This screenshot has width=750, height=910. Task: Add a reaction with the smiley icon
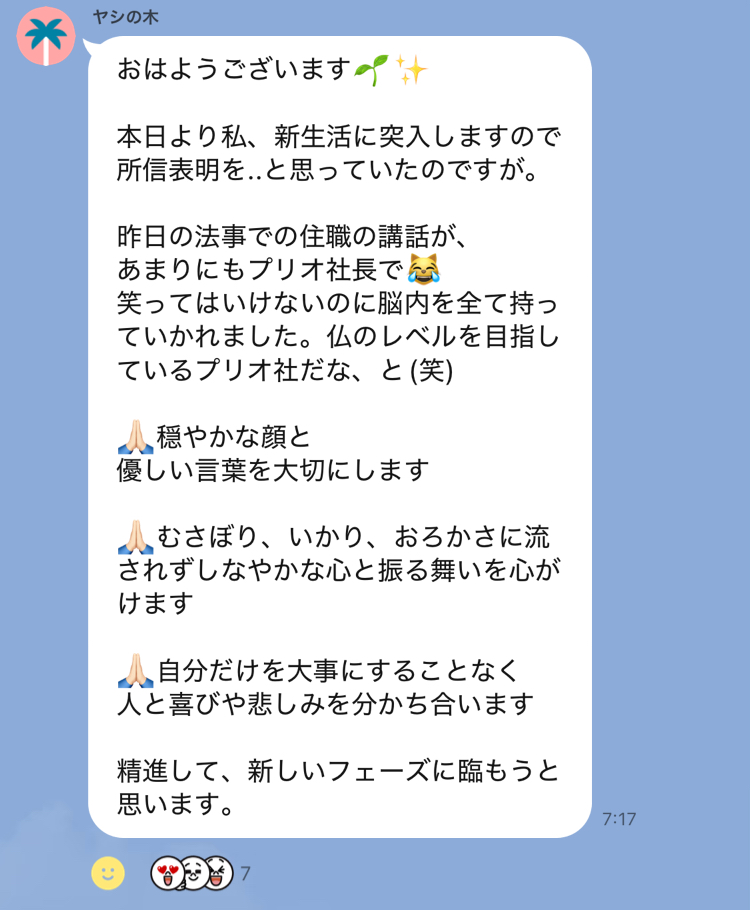point(107,873)
